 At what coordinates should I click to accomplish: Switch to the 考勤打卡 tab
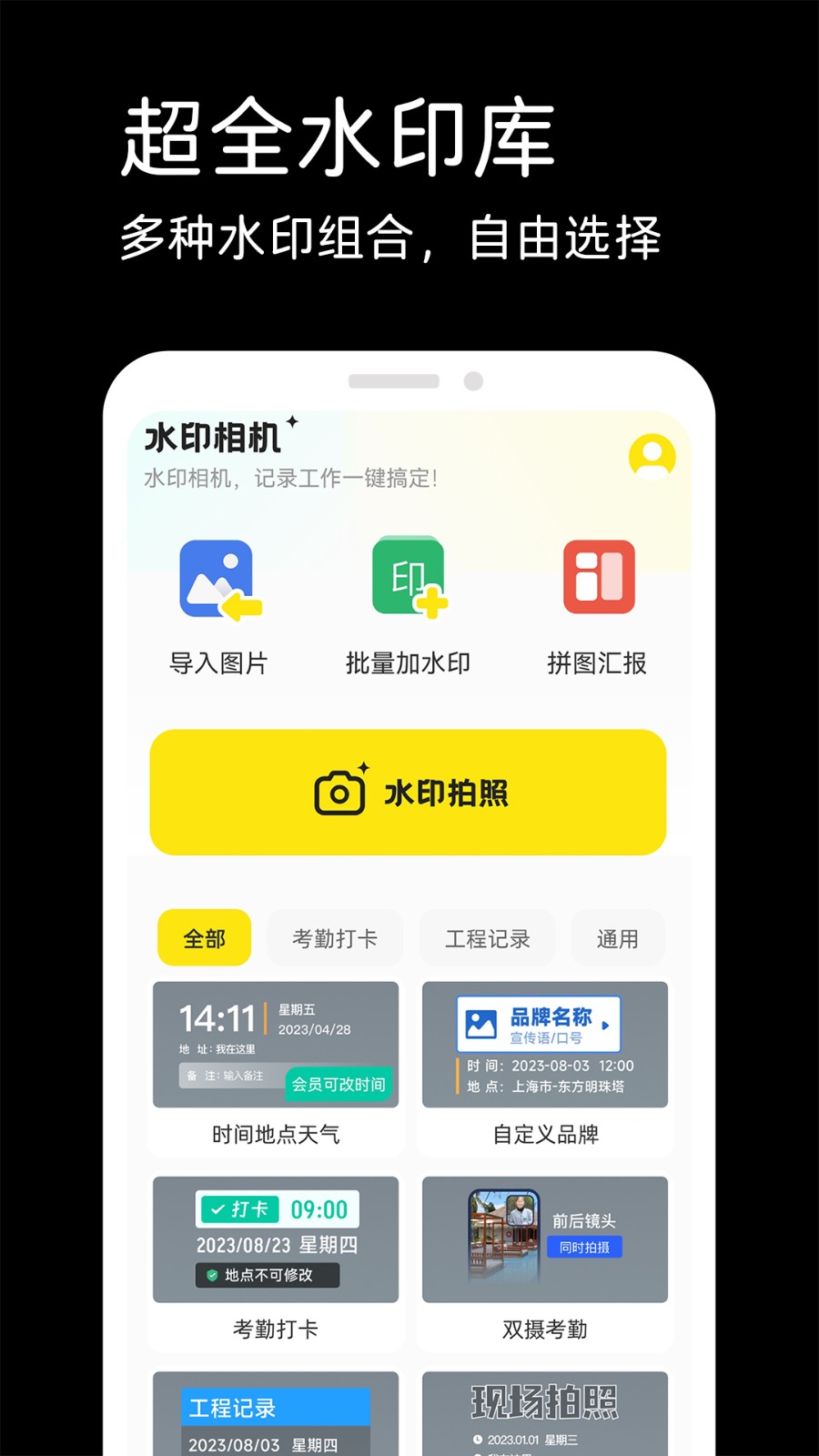[334, 937]
